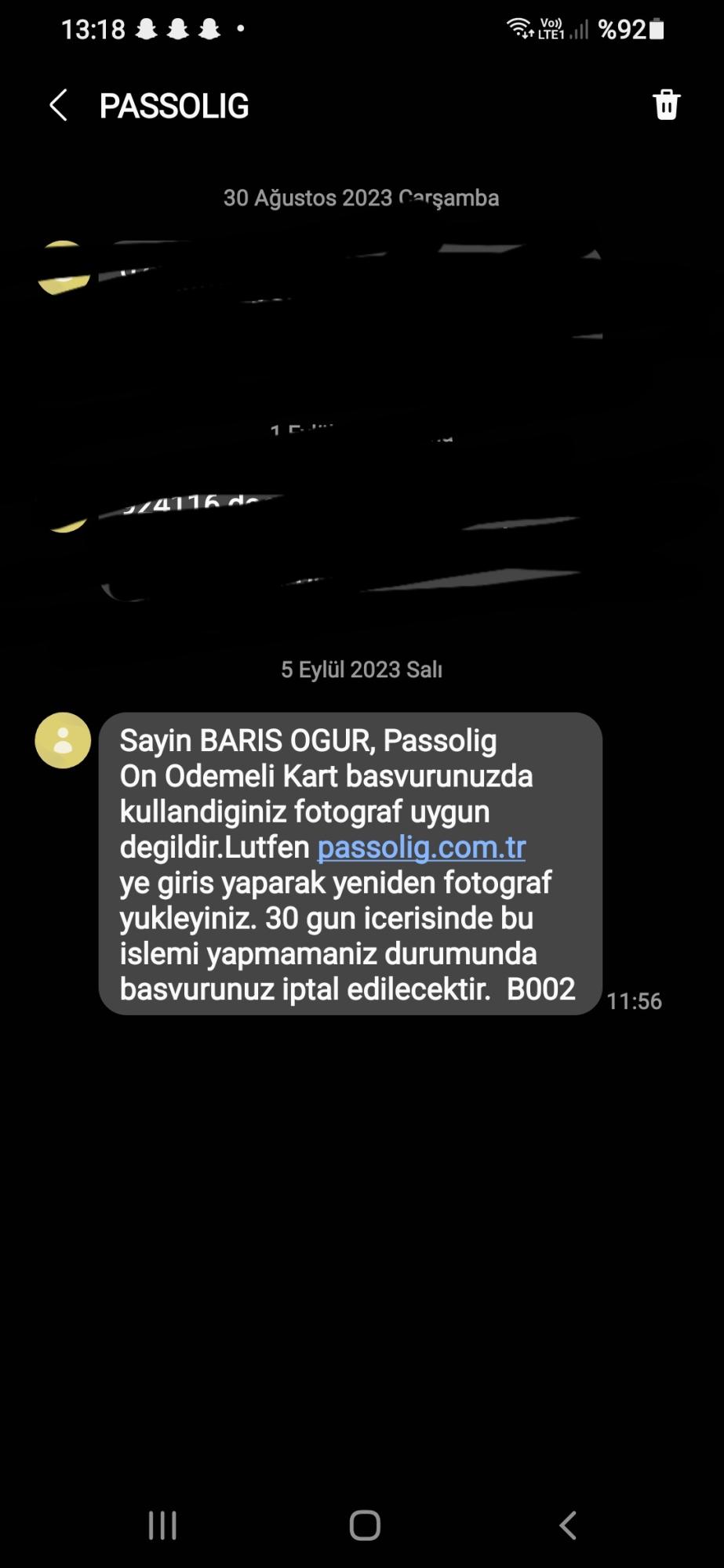The height and width of the screenshot is (1568, 724).
Task: Tap the Home button in navigation bar
Action: (x=362, y=1526)
